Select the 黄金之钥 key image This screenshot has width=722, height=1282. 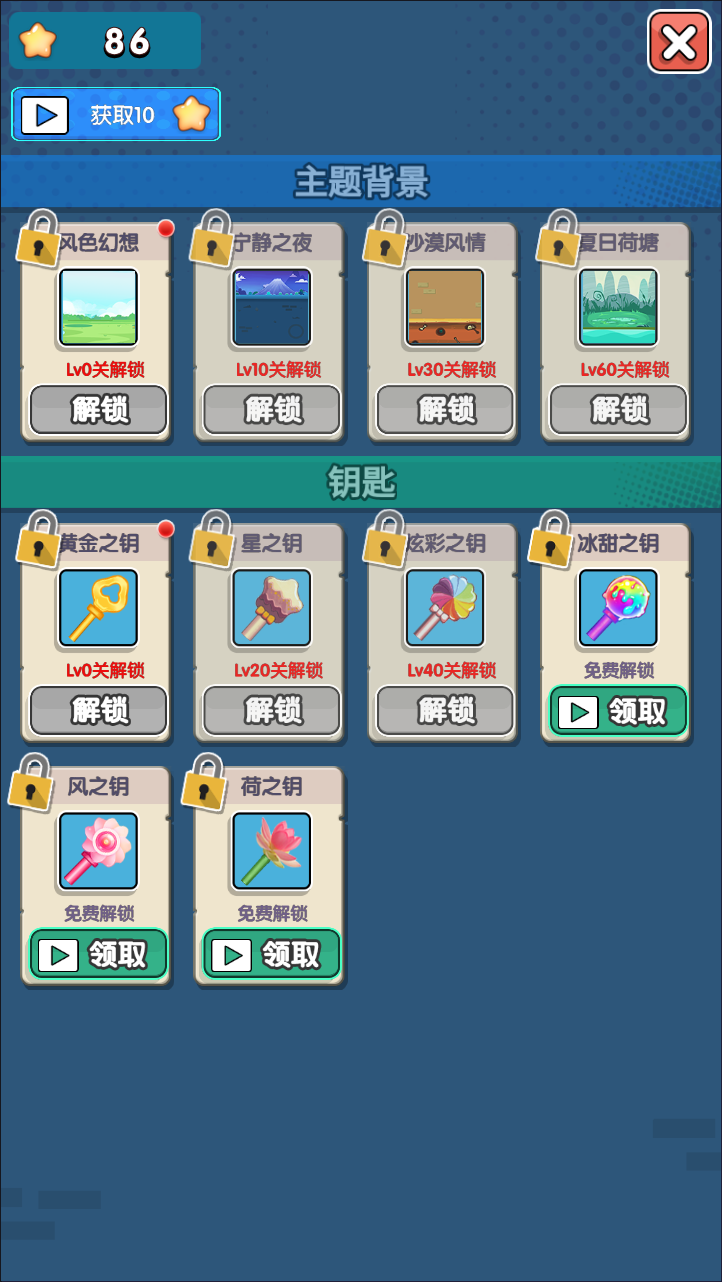[x=98, y=608]
